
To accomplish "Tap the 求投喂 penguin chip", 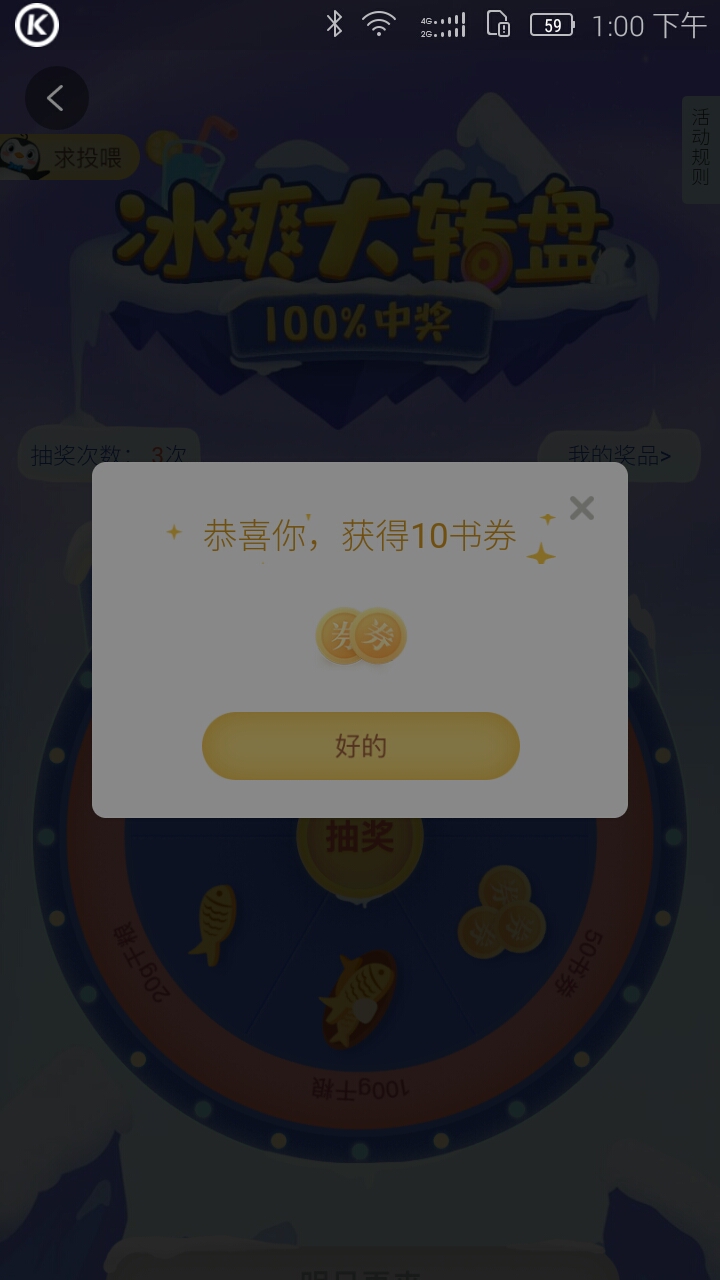I will pyautogui.click(x=68, y=157).
